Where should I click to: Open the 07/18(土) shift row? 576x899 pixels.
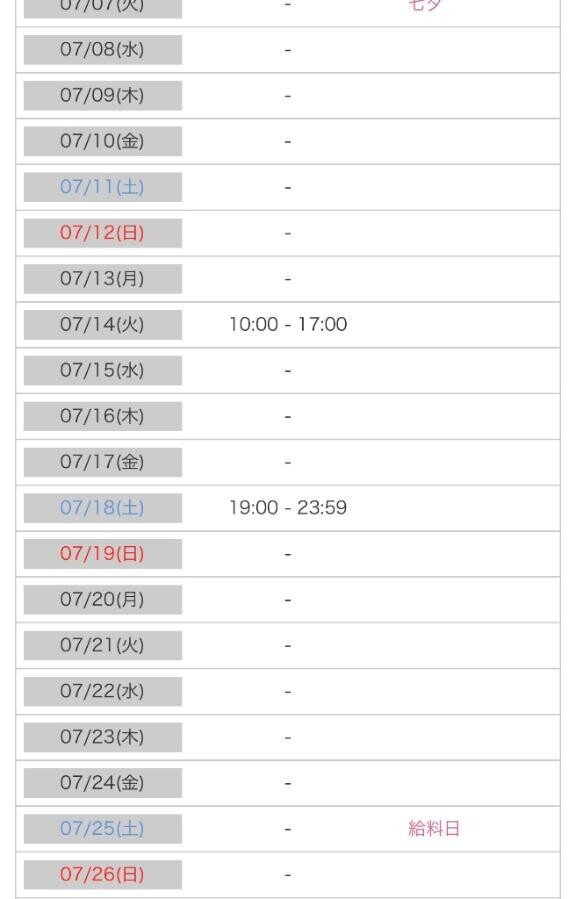(288, 508)
